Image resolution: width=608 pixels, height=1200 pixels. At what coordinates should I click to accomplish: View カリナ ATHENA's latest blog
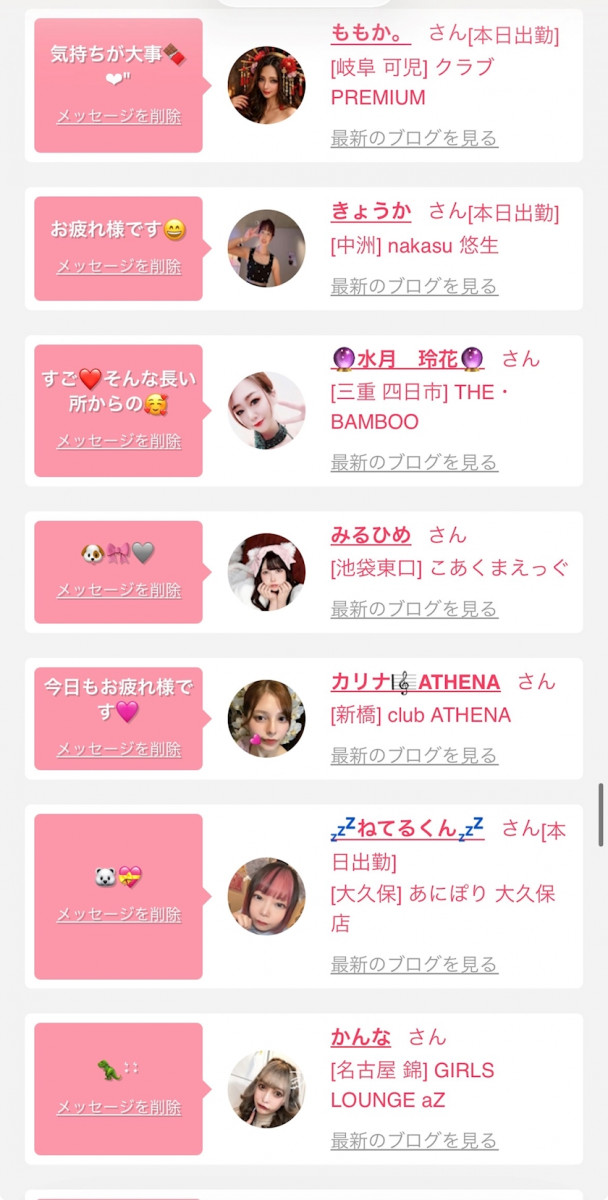pyautogui.click(x=414, y=756)
